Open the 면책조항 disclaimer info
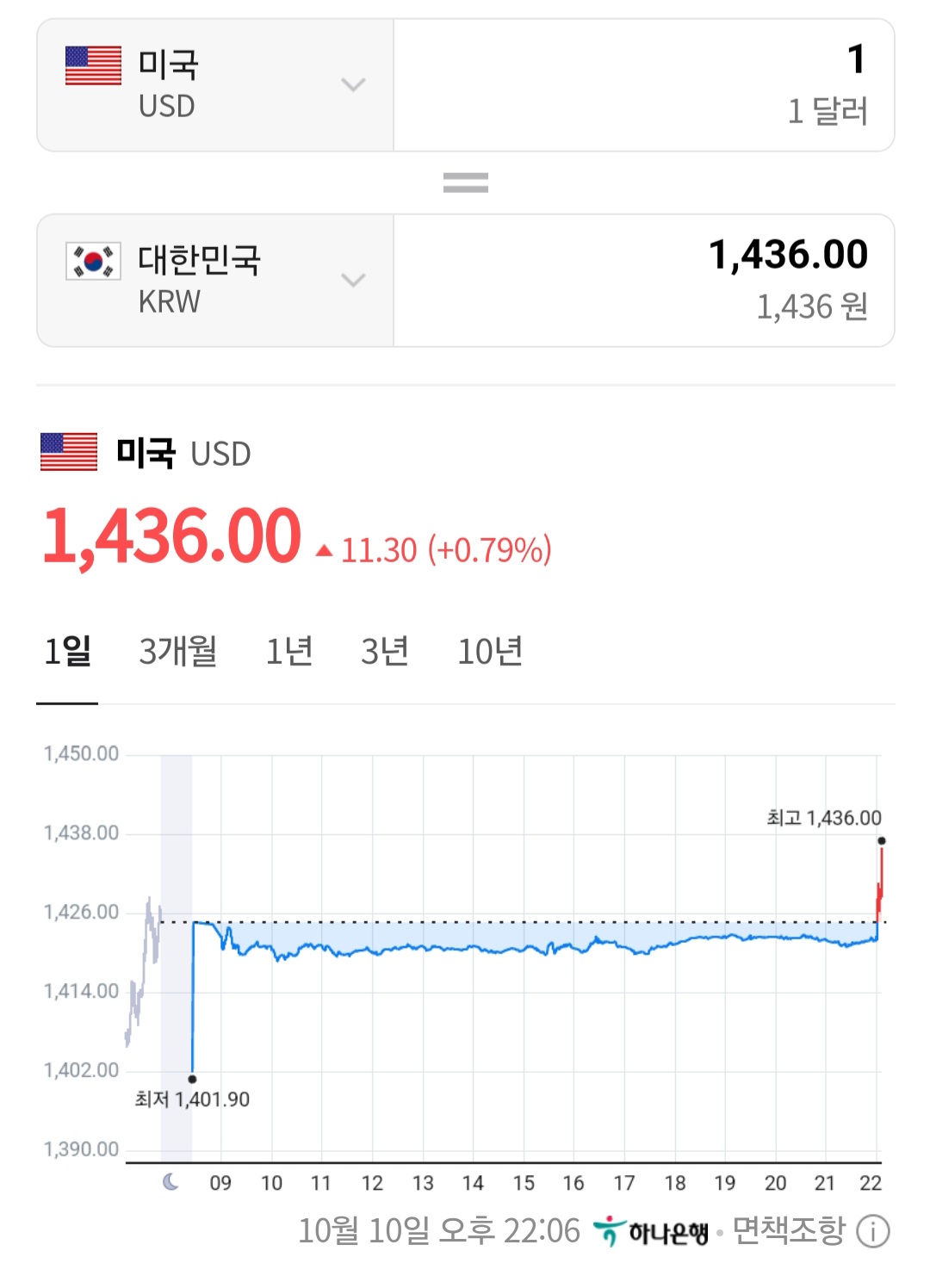The image size is (930, 1288). (x=810, y=1230)
